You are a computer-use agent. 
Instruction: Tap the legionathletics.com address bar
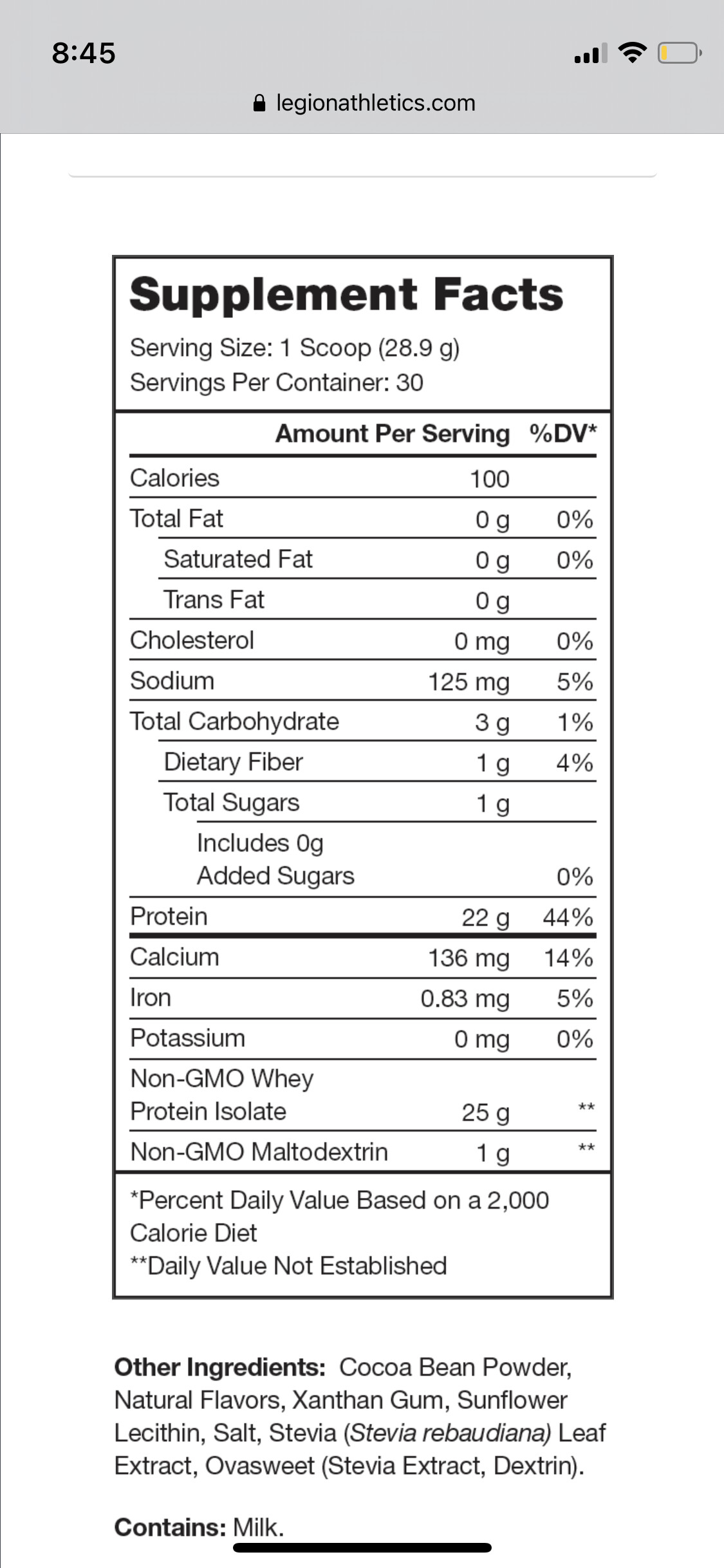click(x=364, y=103)
